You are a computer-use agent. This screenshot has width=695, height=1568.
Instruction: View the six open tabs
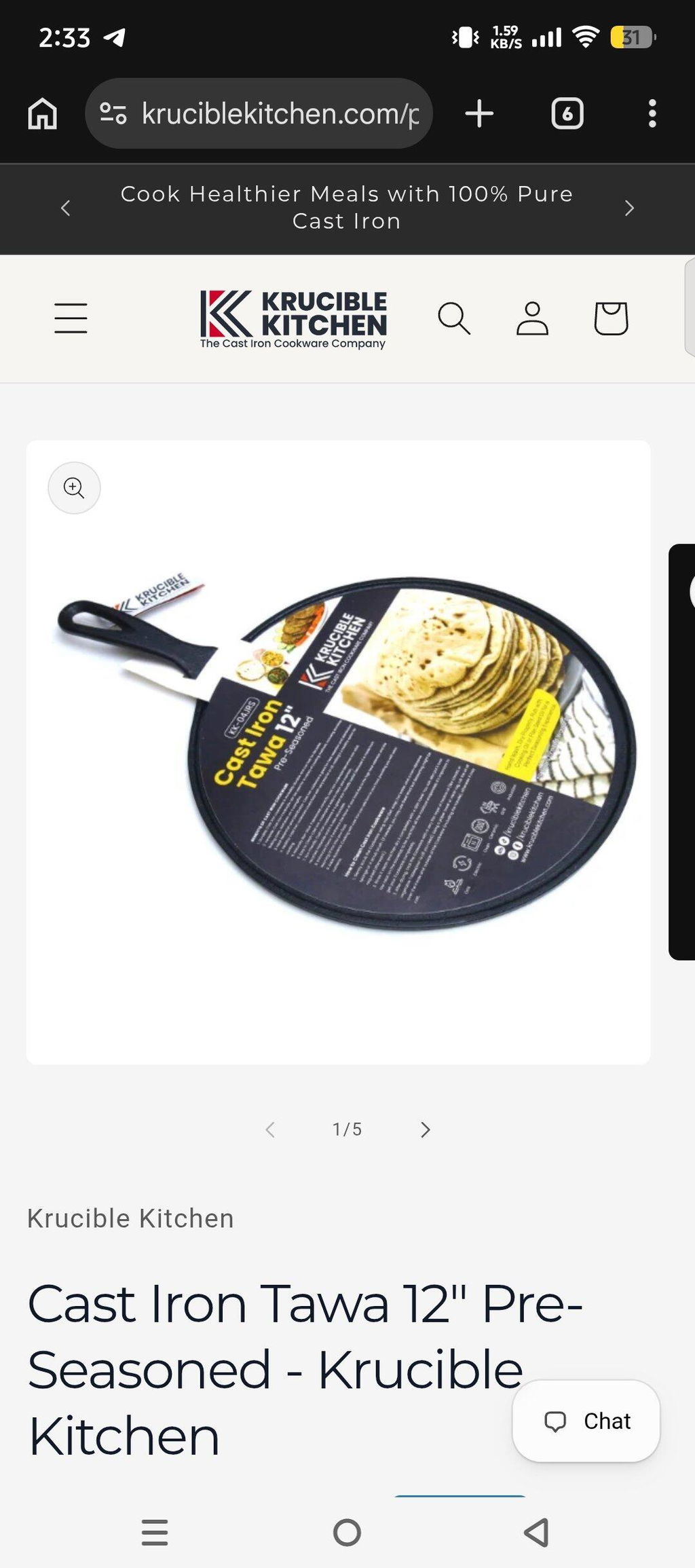pos(567,113)
